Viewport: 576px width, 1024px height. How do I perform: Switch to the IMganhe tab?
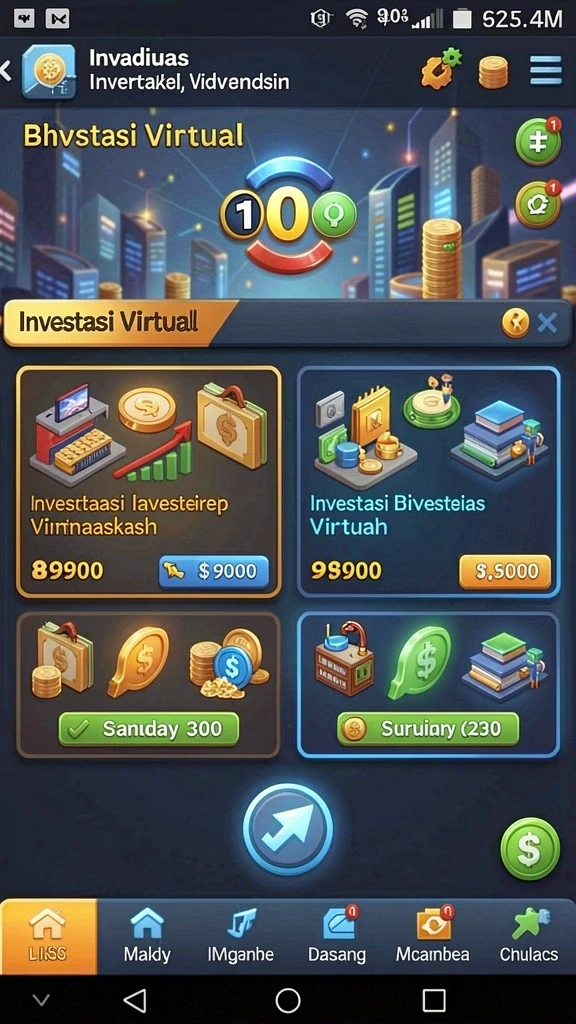click(242, 936)
